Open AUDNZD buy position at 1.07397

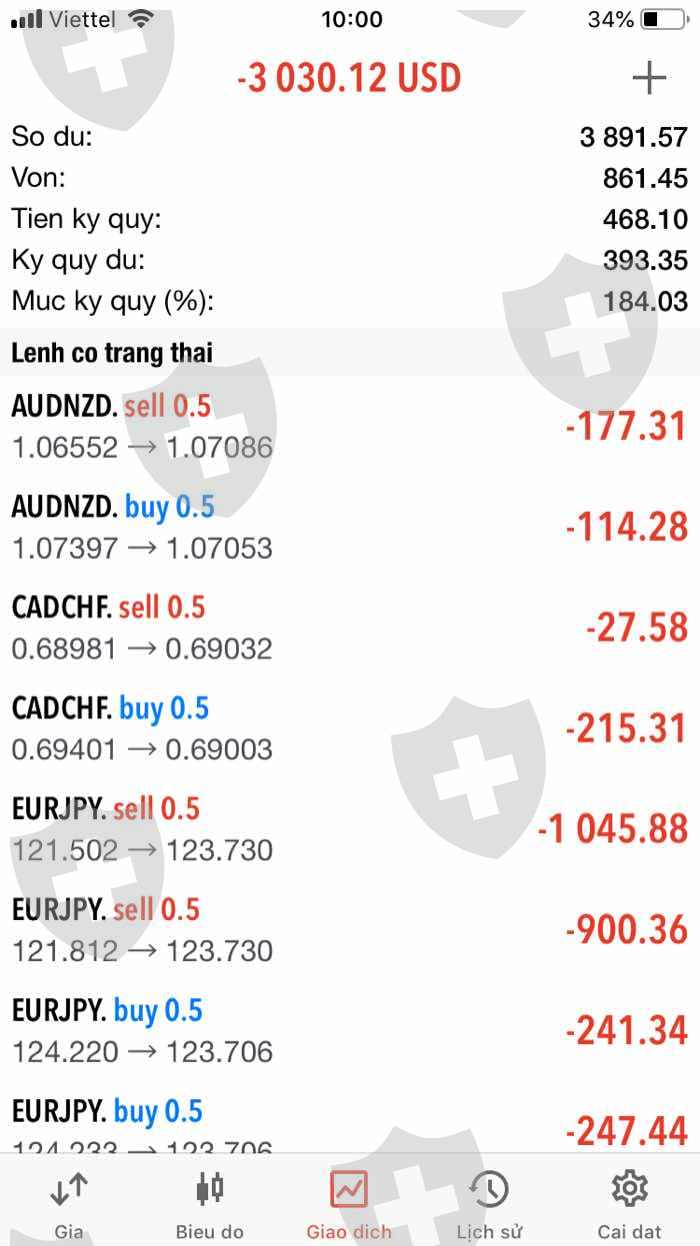pos(350,527)
